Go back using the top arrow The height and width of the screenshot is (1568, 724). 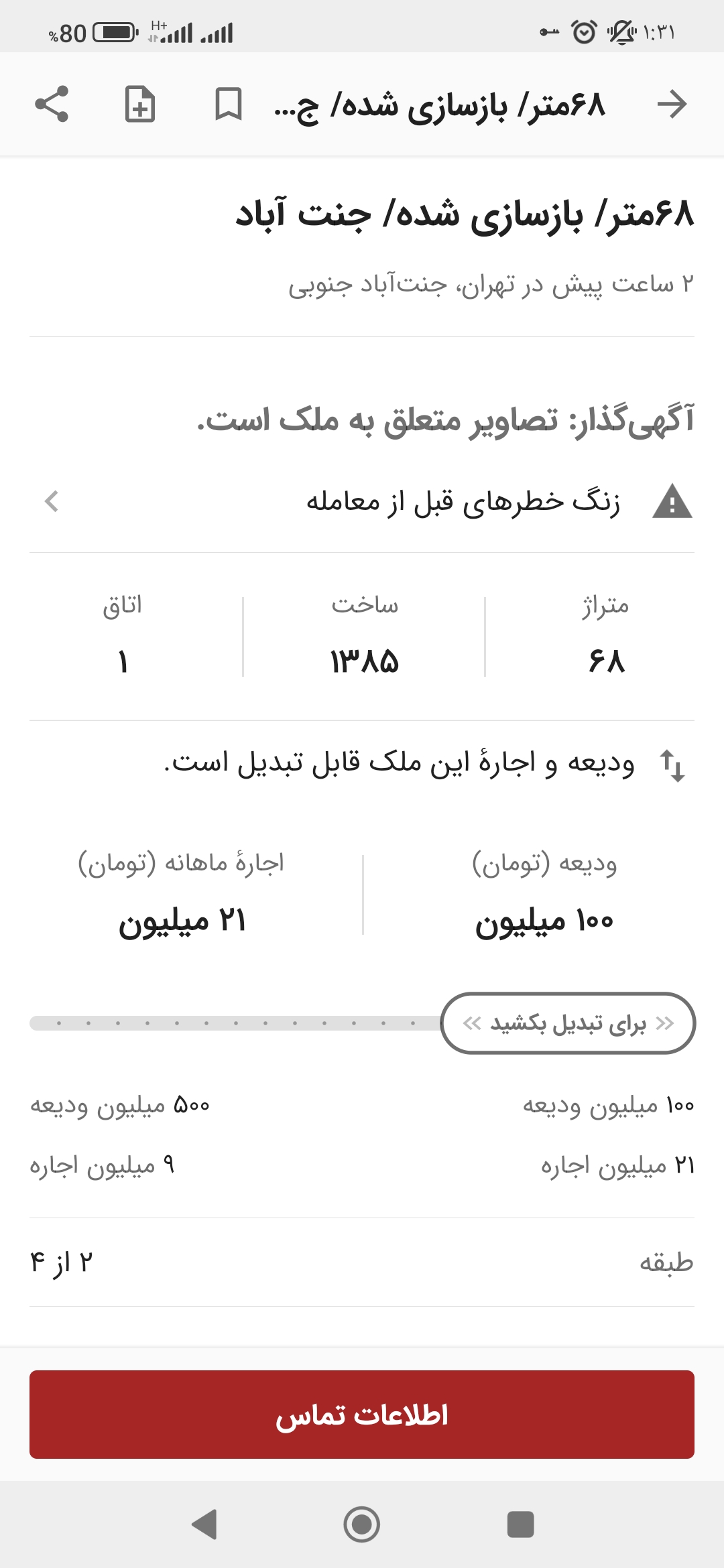point(672,104)
